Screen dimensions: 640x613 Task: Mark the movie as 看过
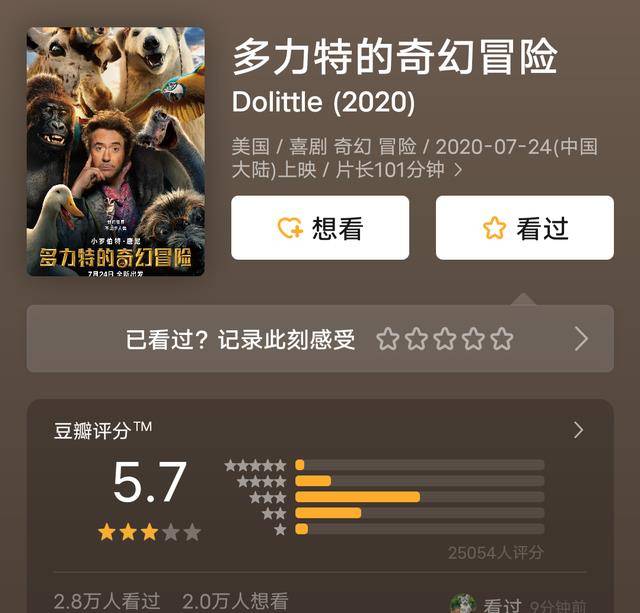[524, 228]
